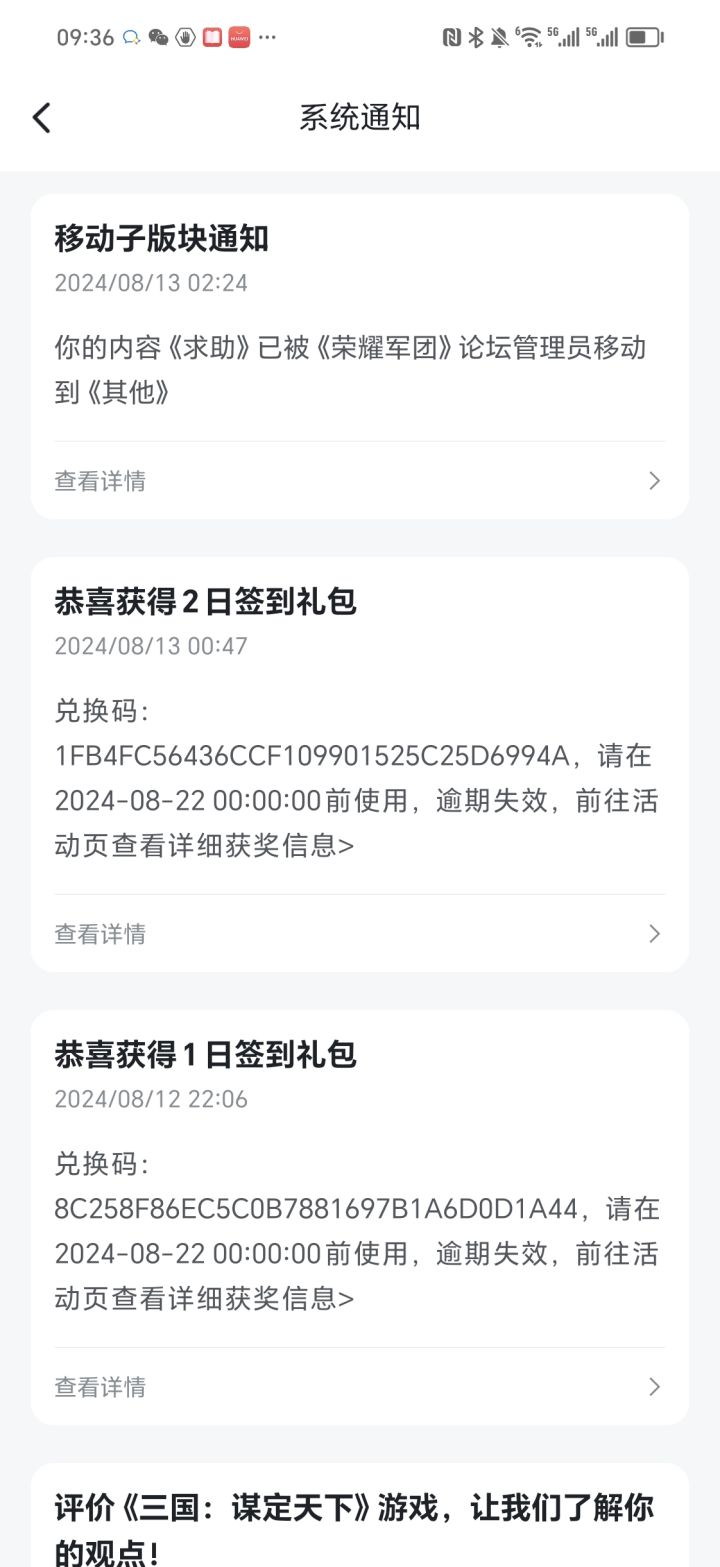Expand details of the 移动子版块通知 notification
720x1567 pixels.
coord(654,480)
